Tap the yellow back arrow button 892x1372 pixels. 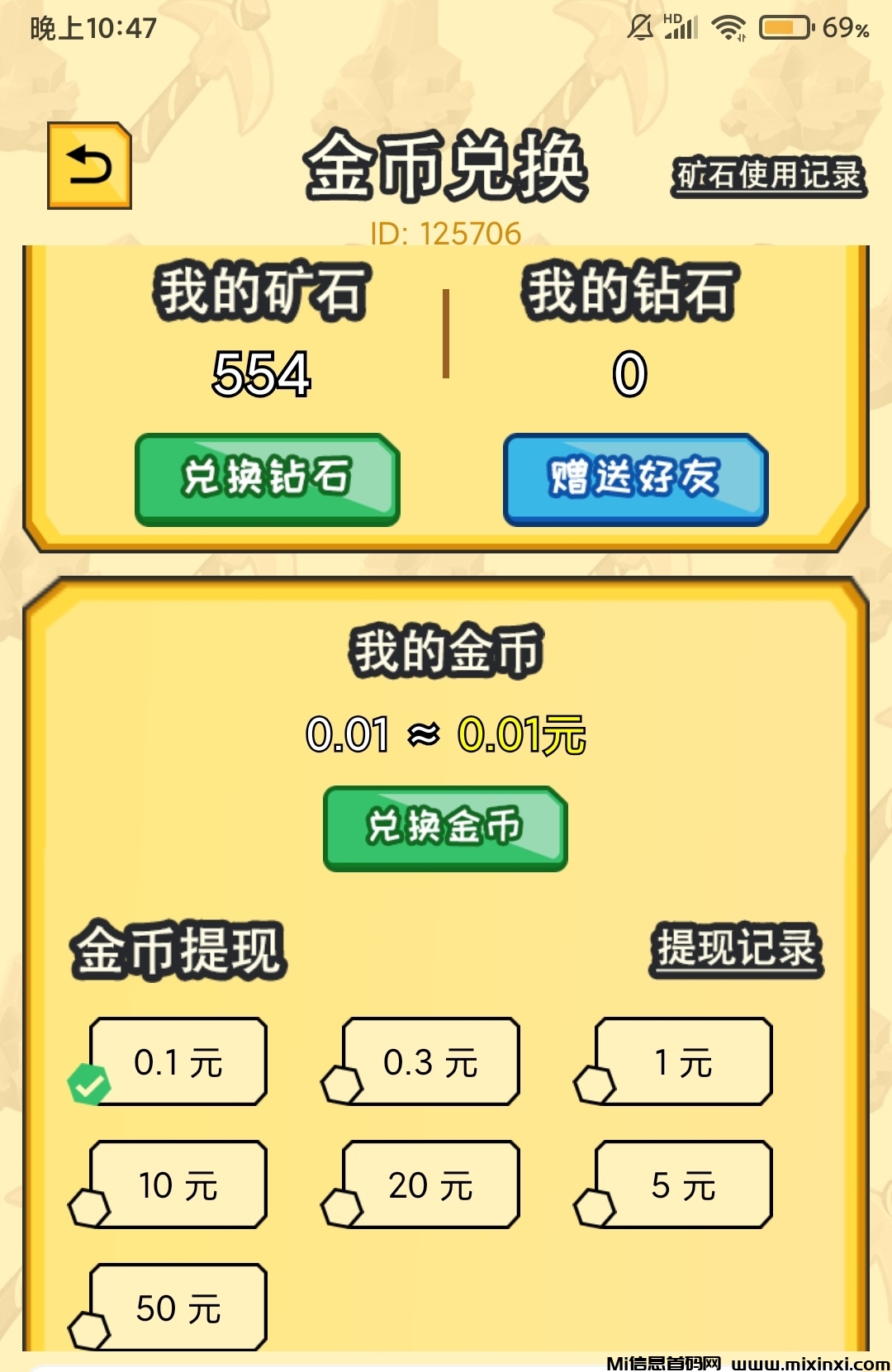tap(89, 166)
